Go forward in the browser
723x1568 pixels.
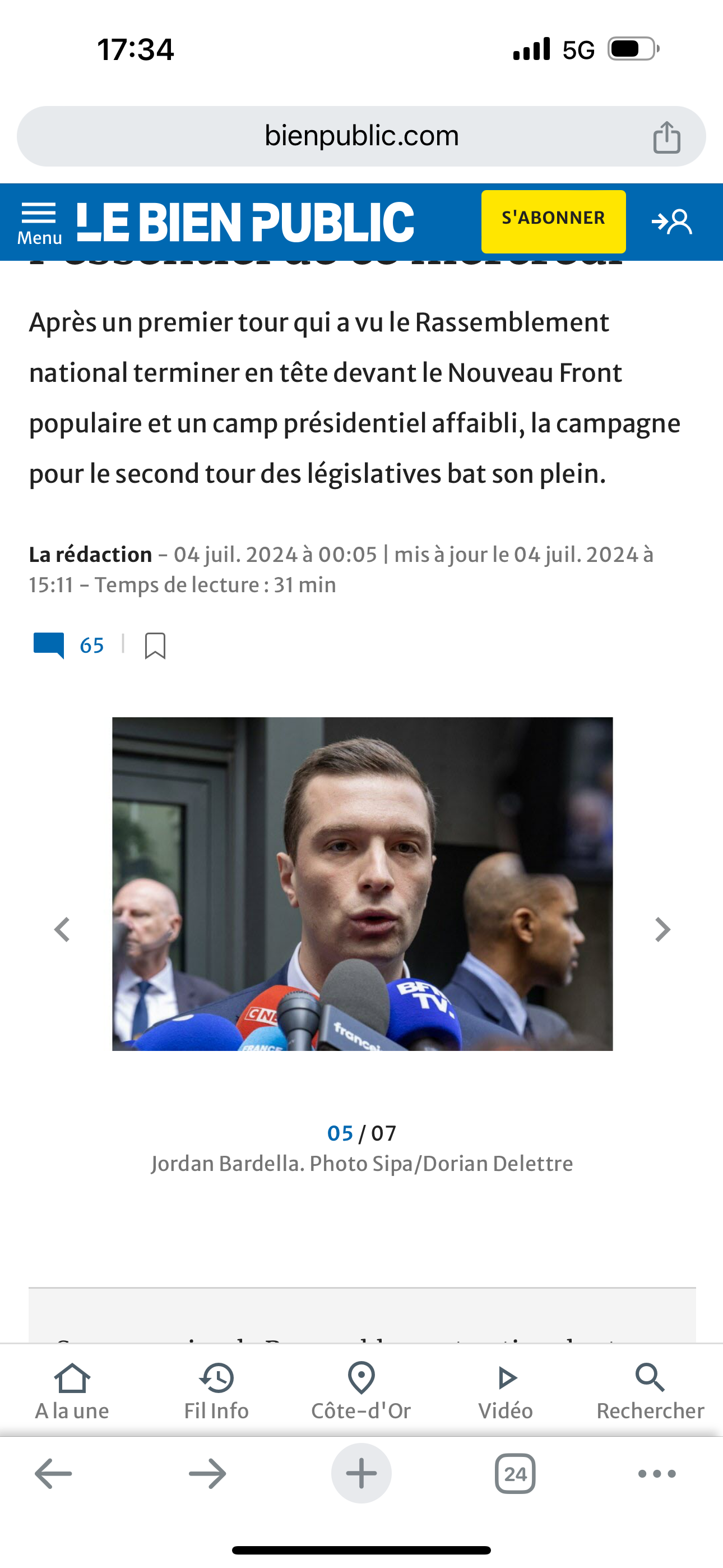207,1474
